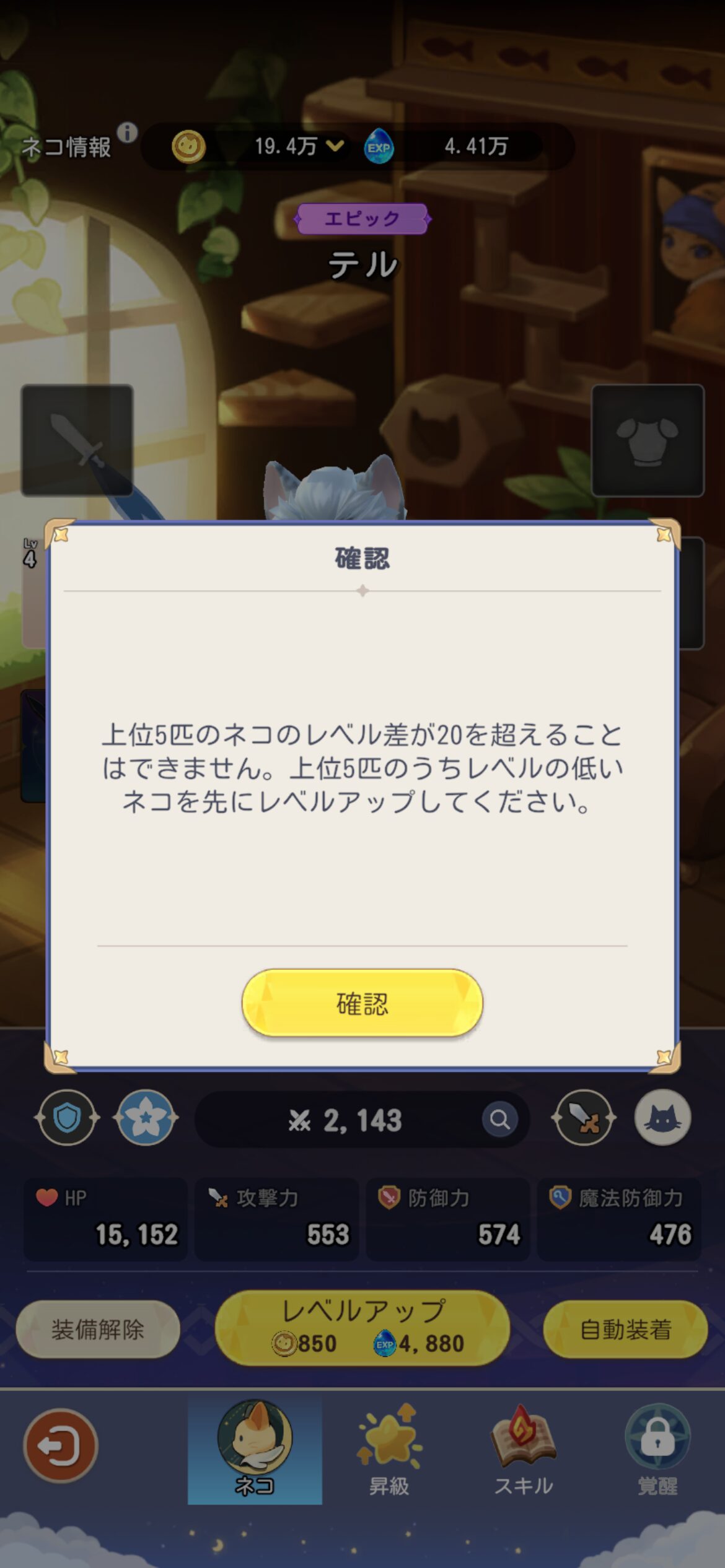725x1568 pixels.
Task: Expand the coin currency dropdown
Action: pyautogui.click(x=335, y=146)
